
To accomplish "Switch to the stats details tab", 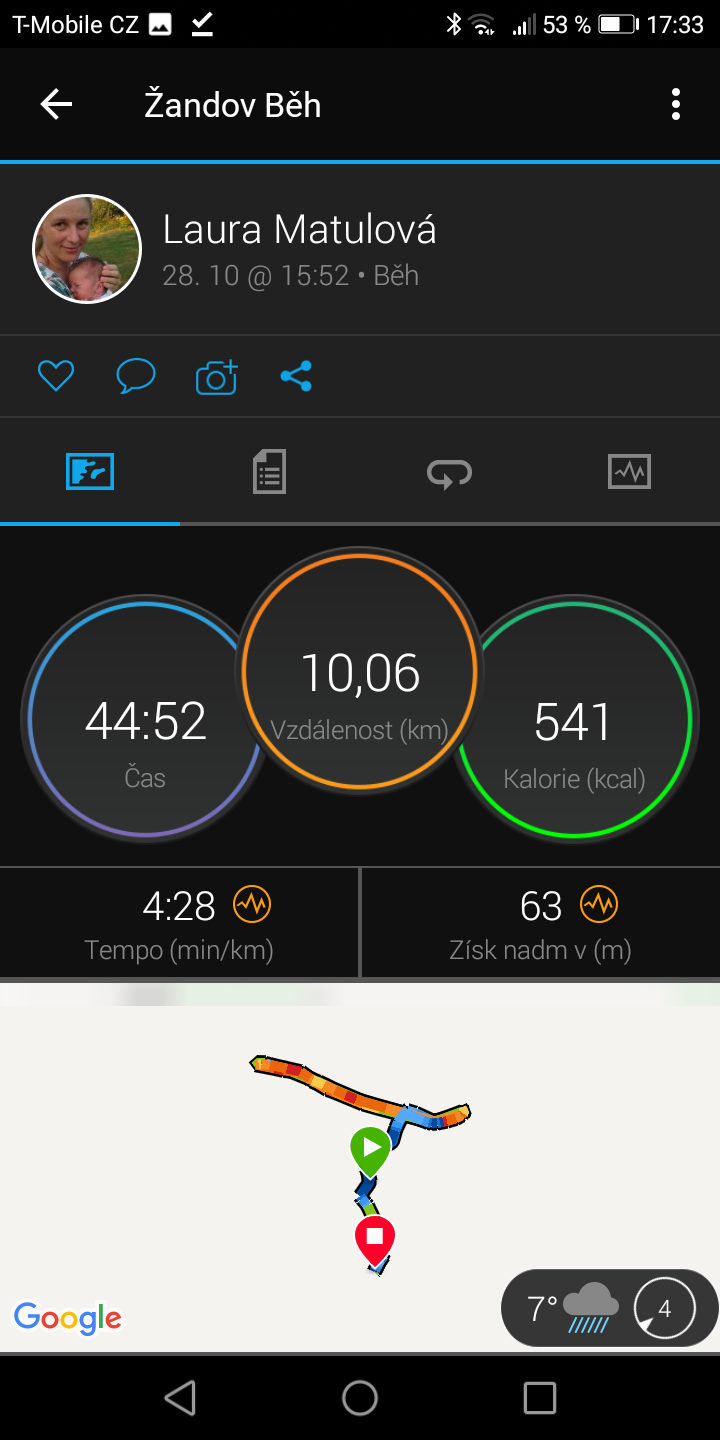I will pos(270,471).
